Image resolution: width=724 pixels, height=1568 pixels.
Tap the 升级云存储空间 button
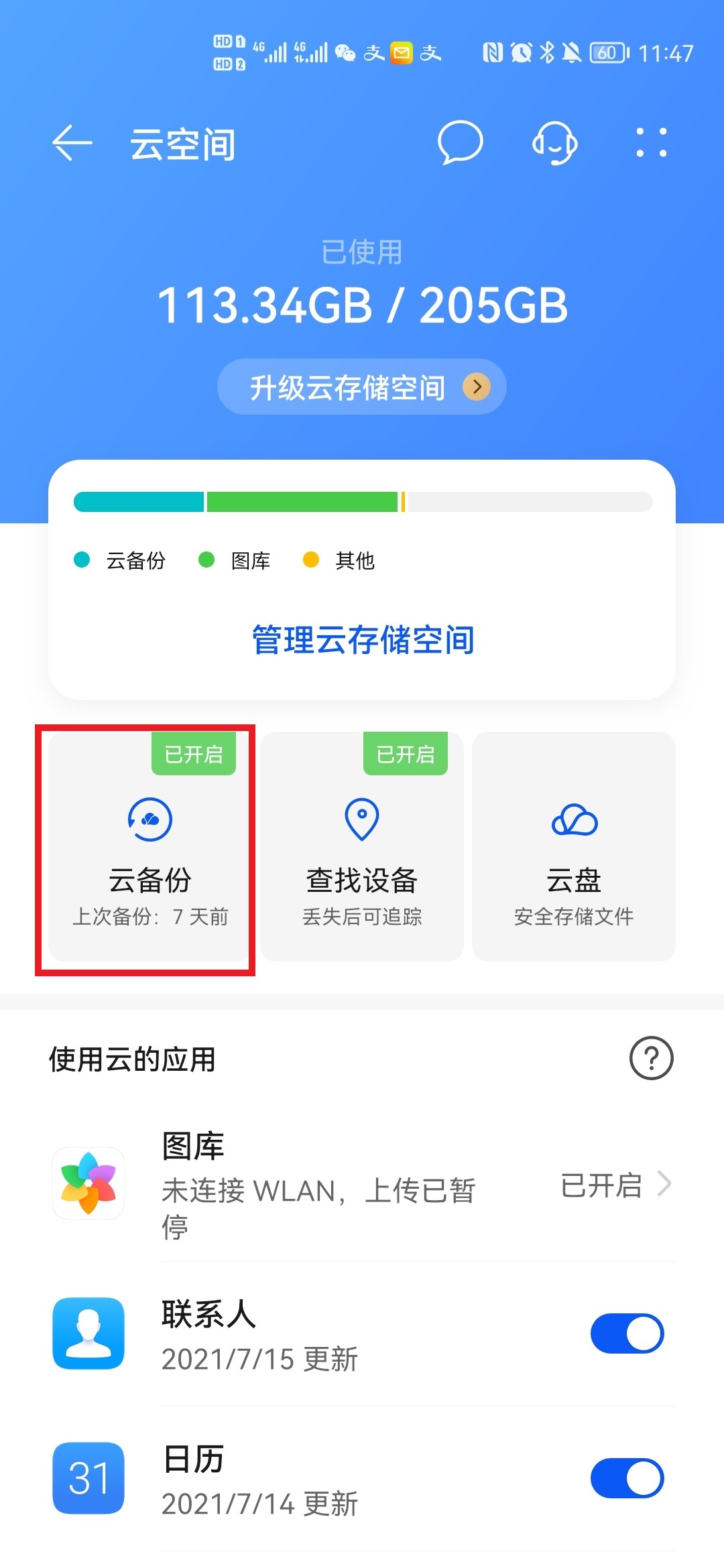point(362,387)
